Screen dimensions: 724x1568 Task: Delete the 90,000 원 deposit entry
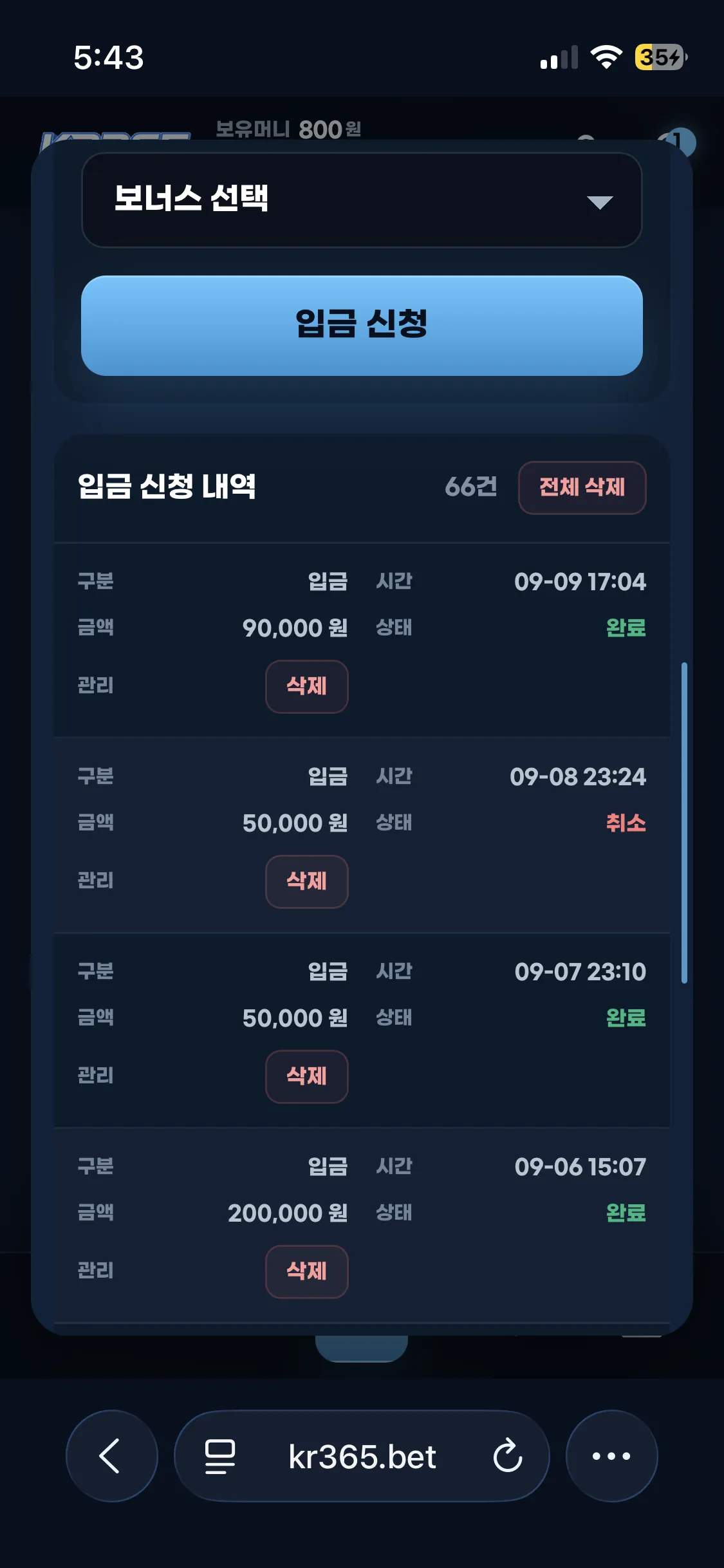pos(307,686)
